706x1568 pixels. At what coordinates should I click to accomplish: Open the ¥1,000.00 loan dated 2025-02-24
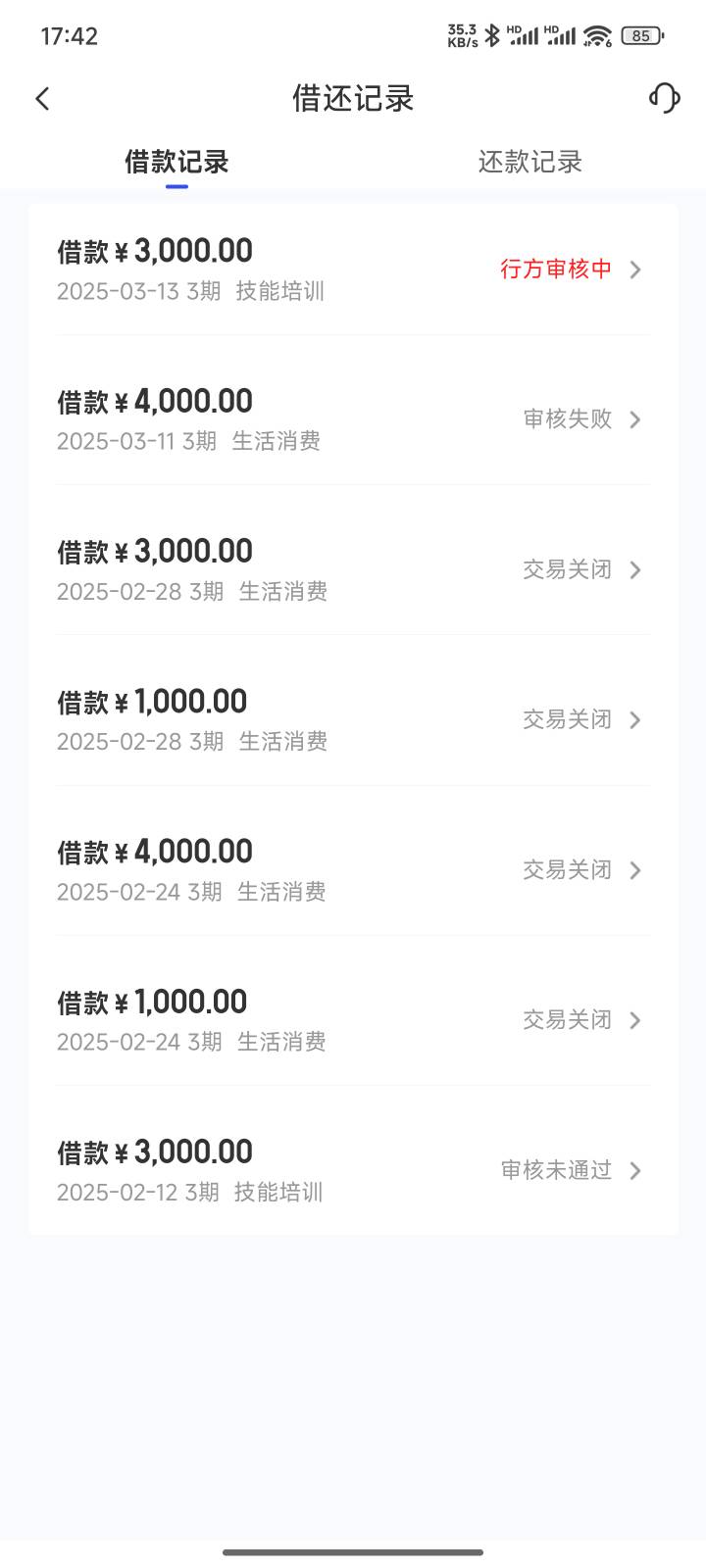[353, 1020]
